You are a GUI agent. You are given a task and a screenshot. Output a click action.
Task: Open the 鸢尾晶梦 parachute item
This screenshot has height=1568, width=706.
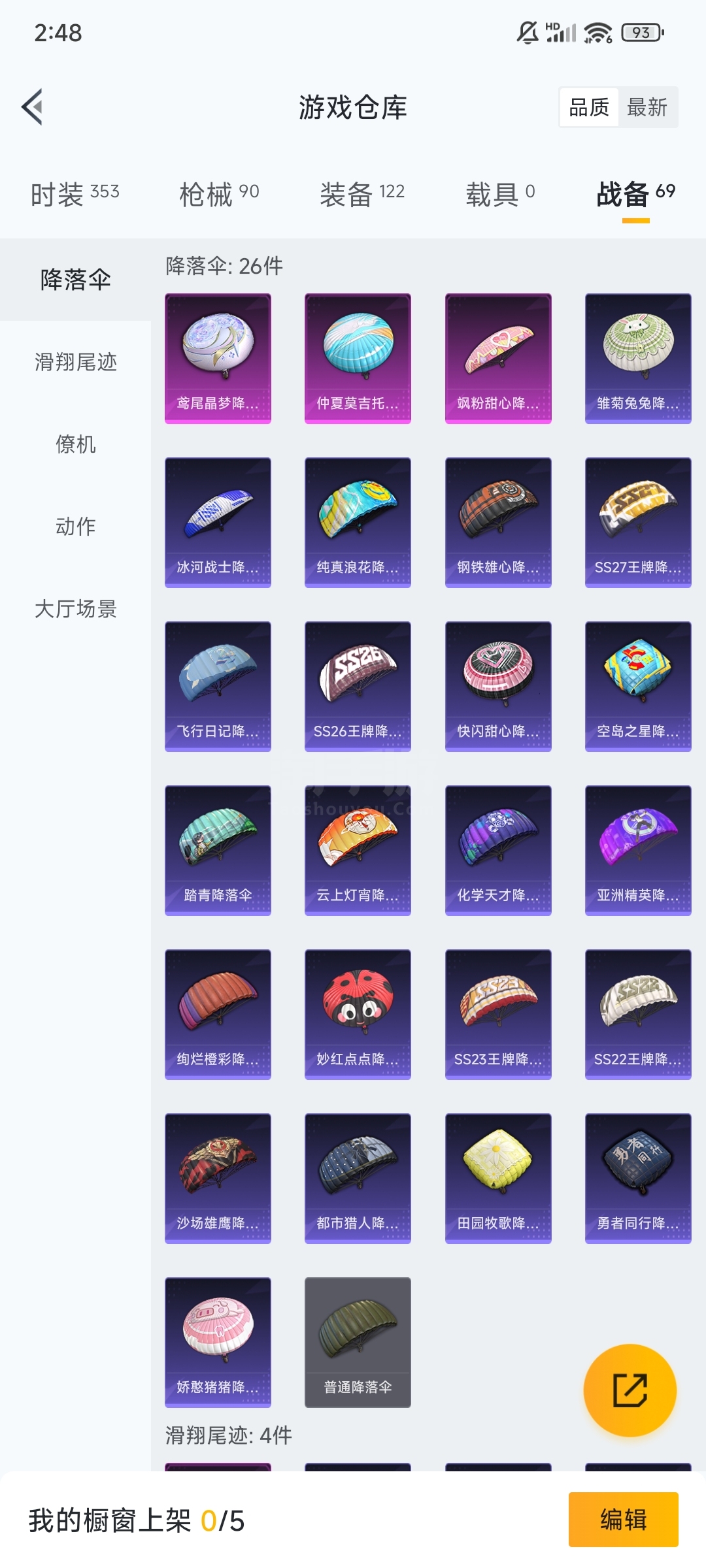tap(218, 359)
